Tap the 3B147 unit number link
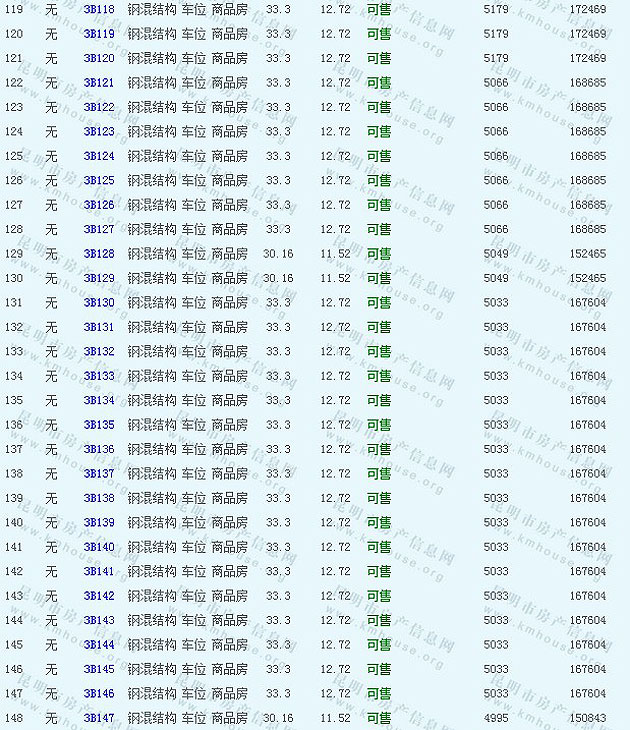The image size is (630, 730). click(x=98, y=718)
